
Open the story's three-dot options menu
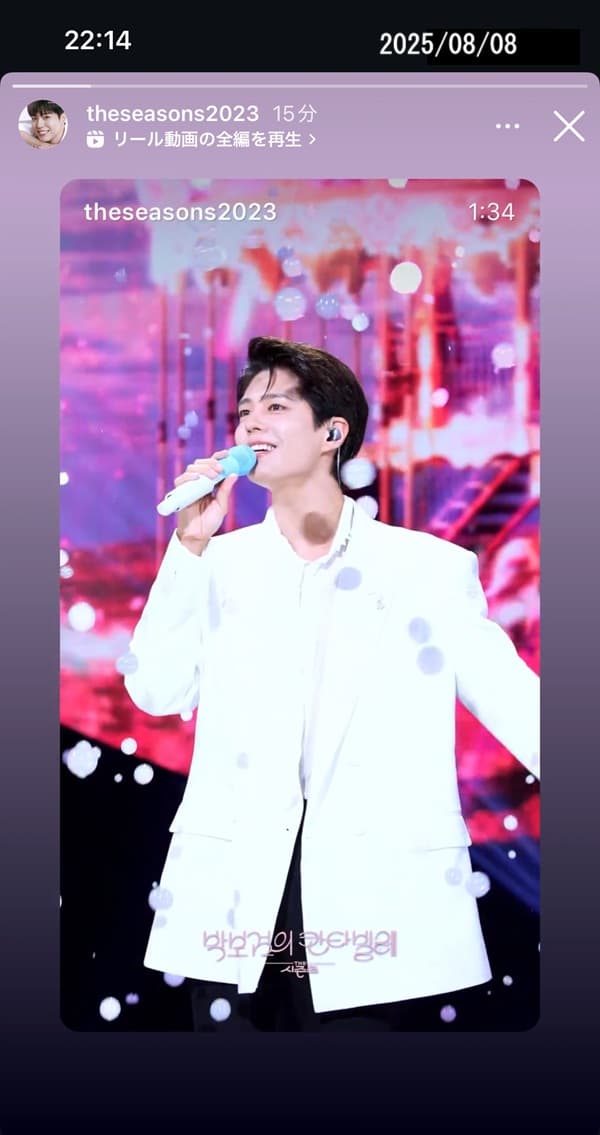(x=507, y=126)
